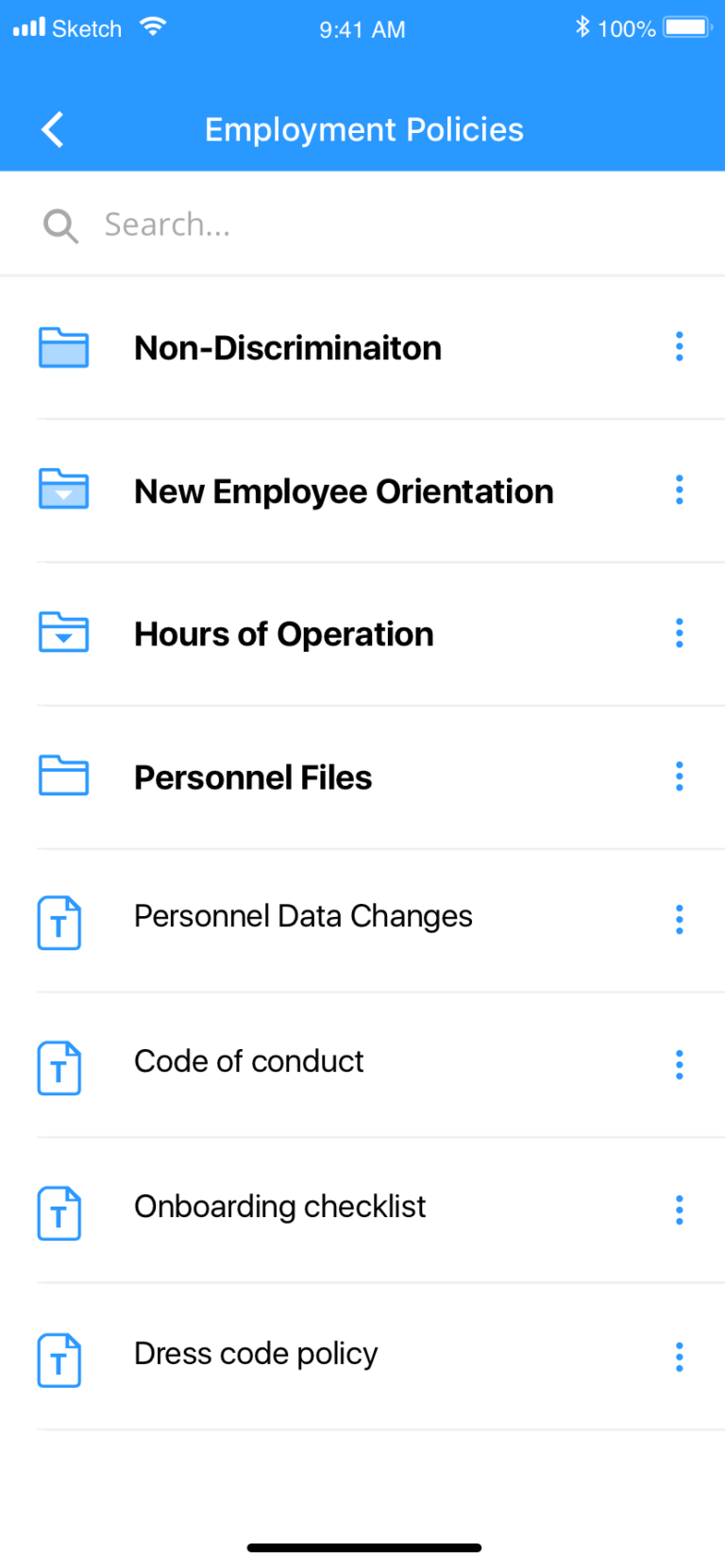Open options menu for Onboarding checklist
This screenshot has height=1568, width=725.
pos(679,1209)
